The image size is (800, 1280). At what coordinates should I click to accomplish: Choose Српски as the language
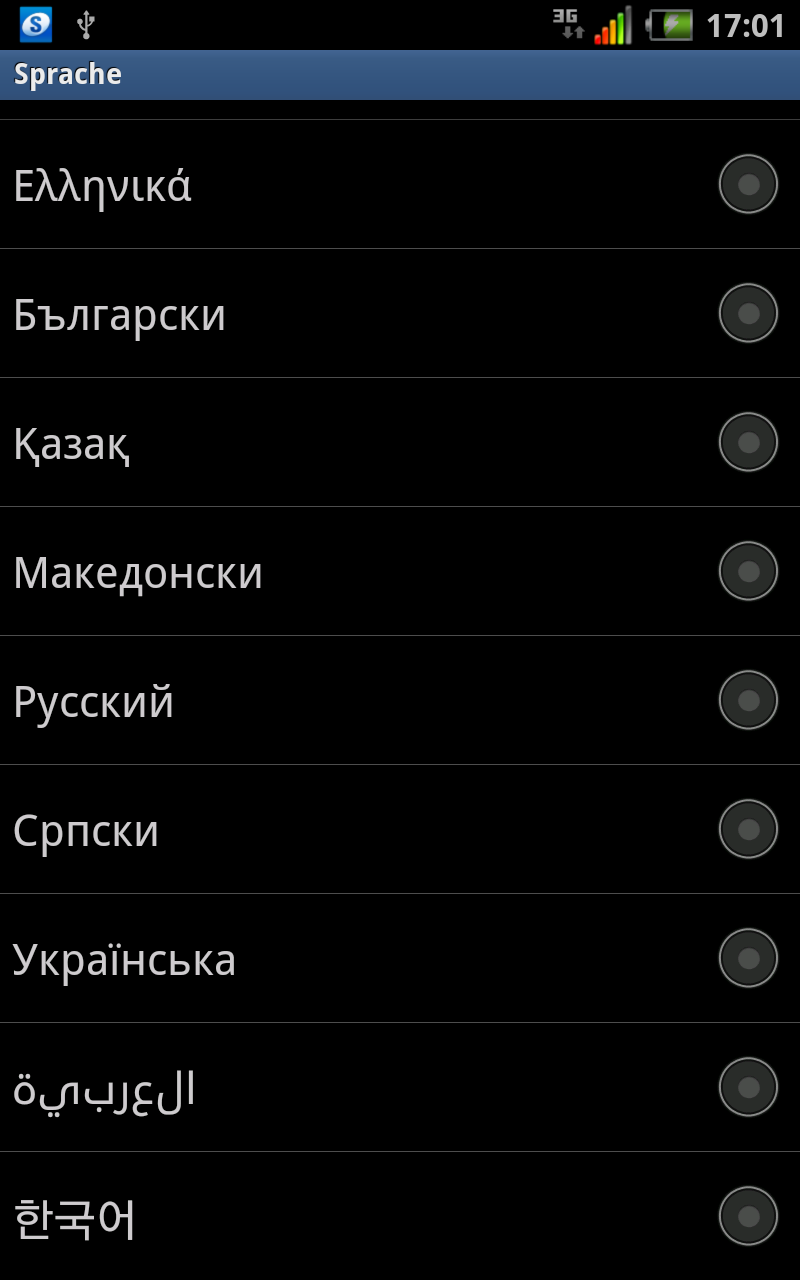click(400, 829)
